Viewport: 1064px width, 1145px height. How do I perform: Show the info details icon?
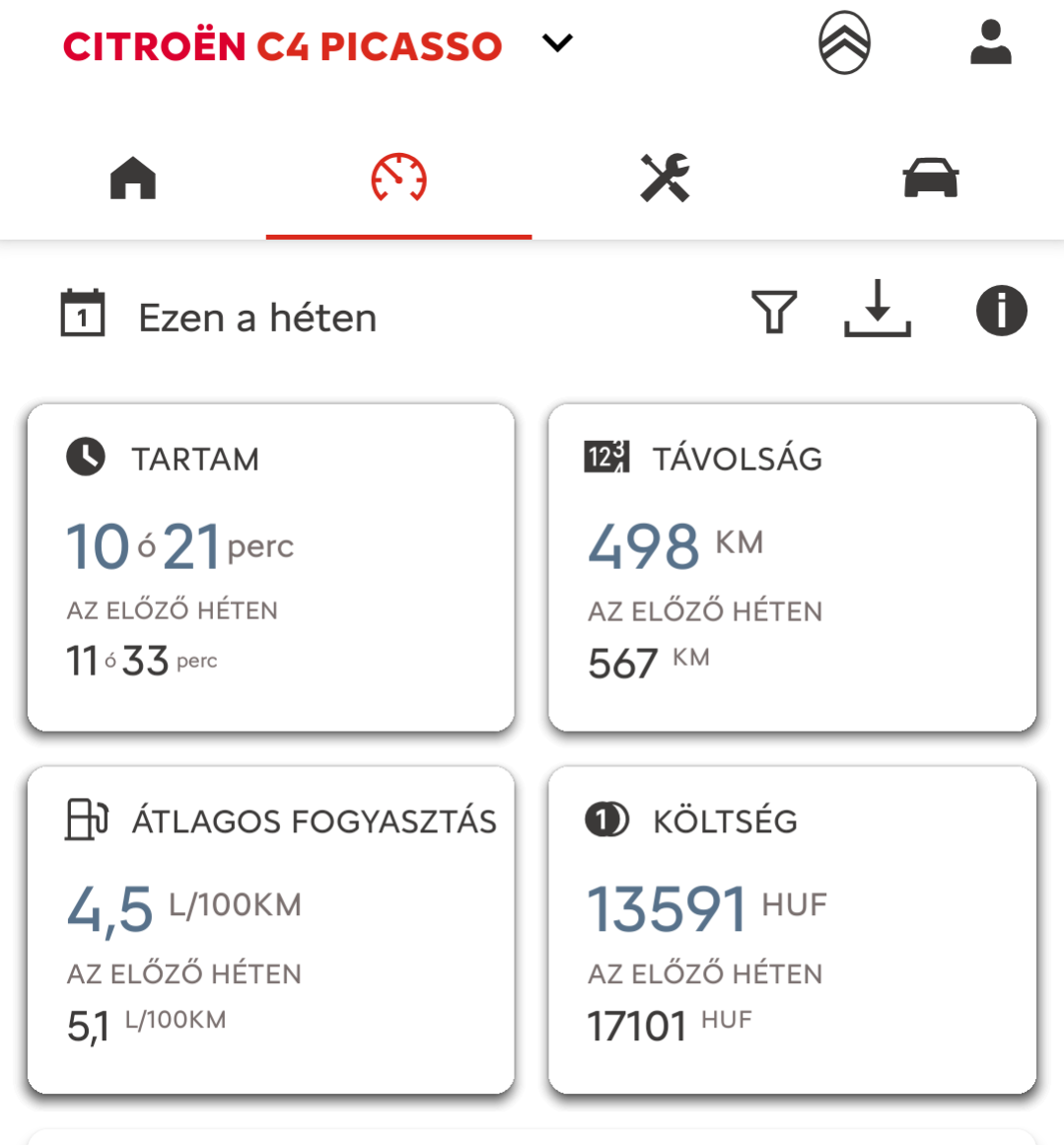[x=1001, y=311]
